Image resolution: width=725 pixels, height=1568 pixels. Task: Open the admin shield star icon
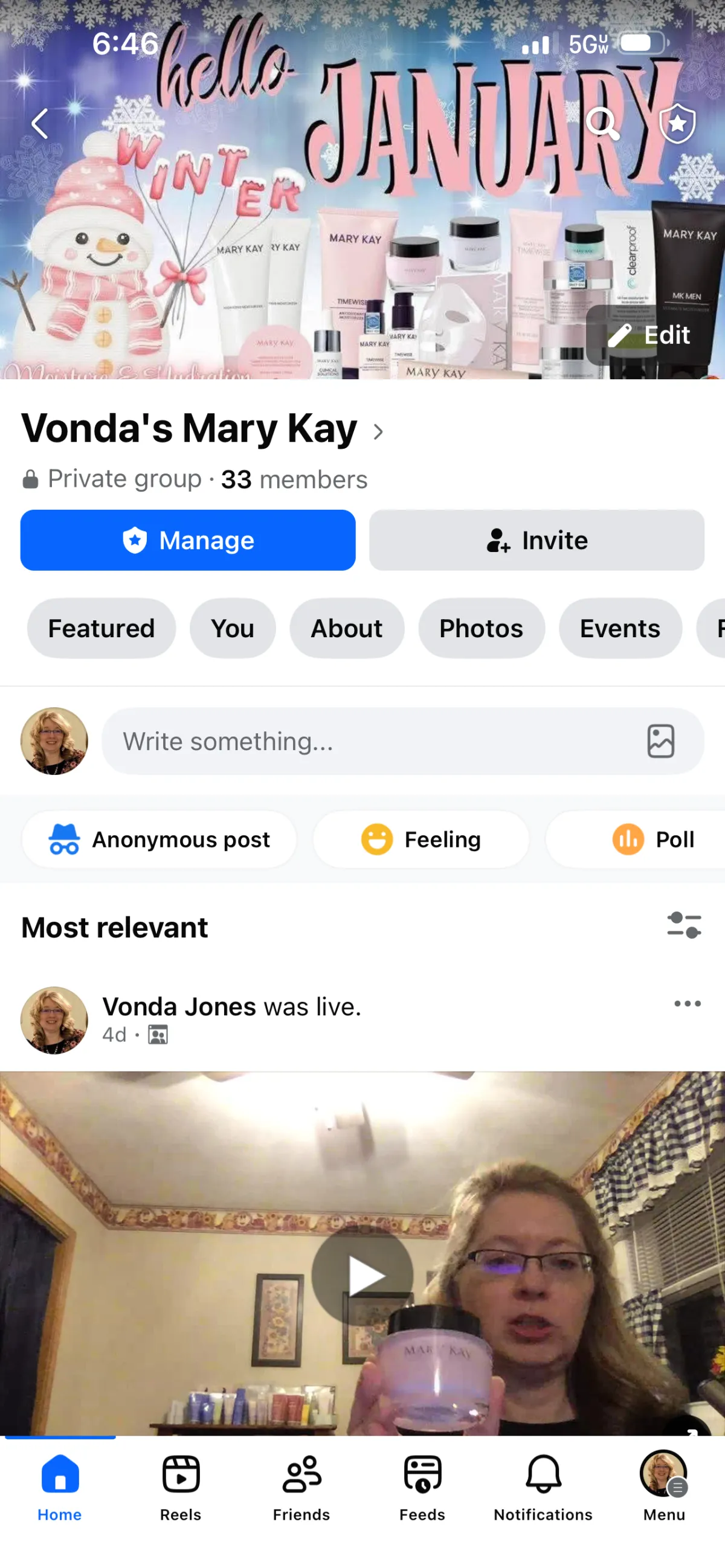677,124
